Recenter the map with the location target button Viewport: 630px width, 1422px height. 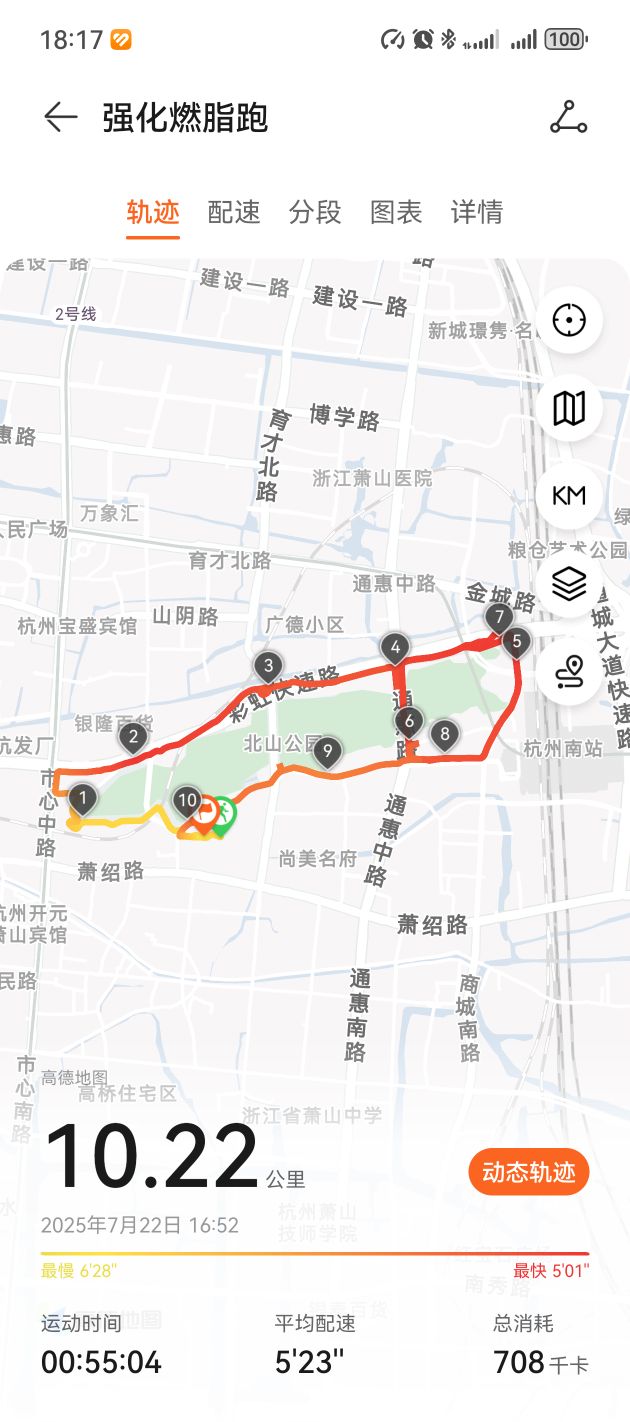click(569, 321)
